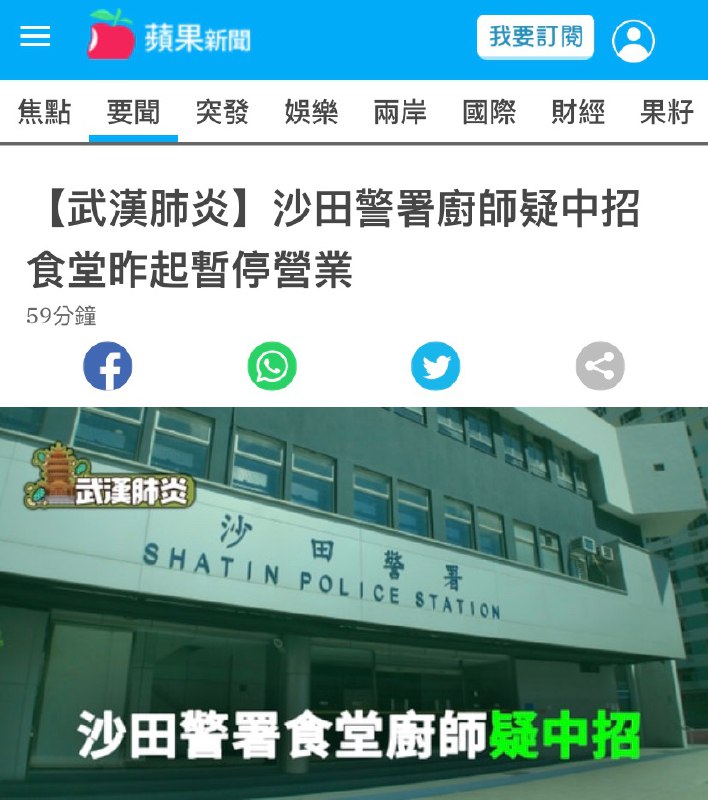
Task: Open the Shatin Police Station article image
Action: (354, 600)
